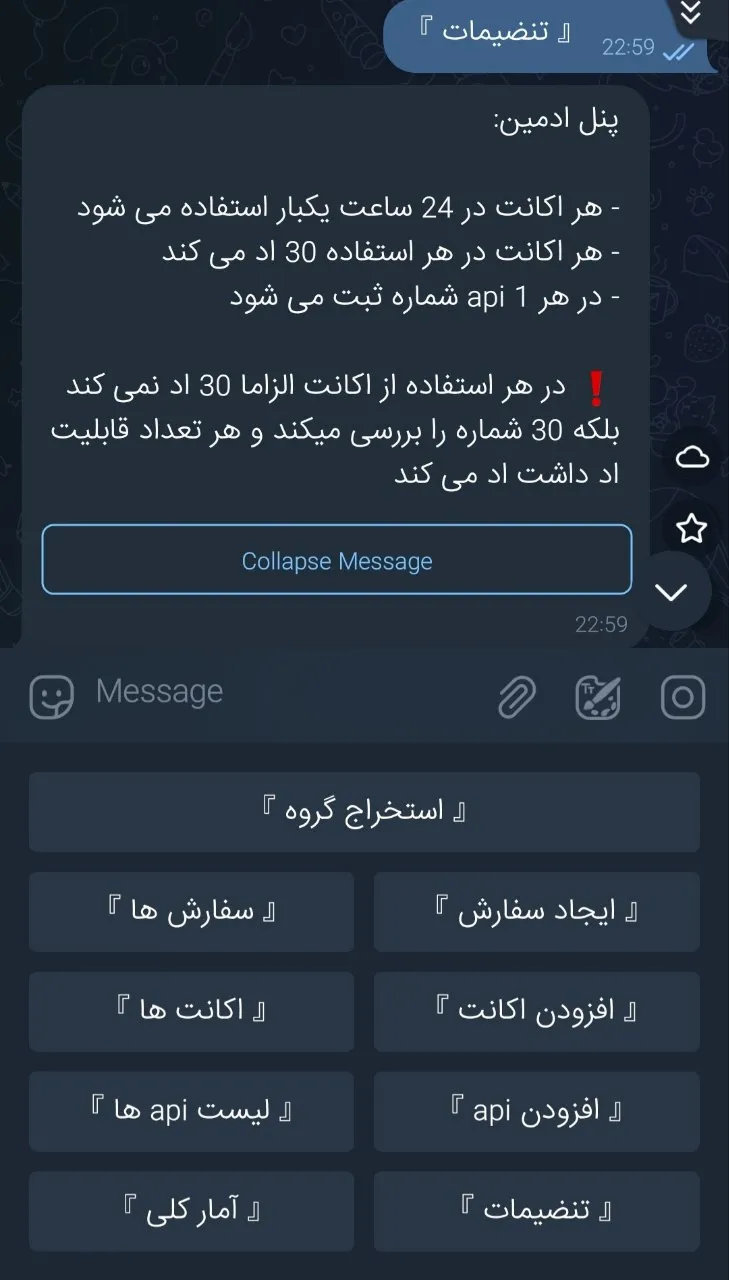The width and height of the screenshot is (729, 1280).
Task: Select افزودن api button
Action: 537,1111
